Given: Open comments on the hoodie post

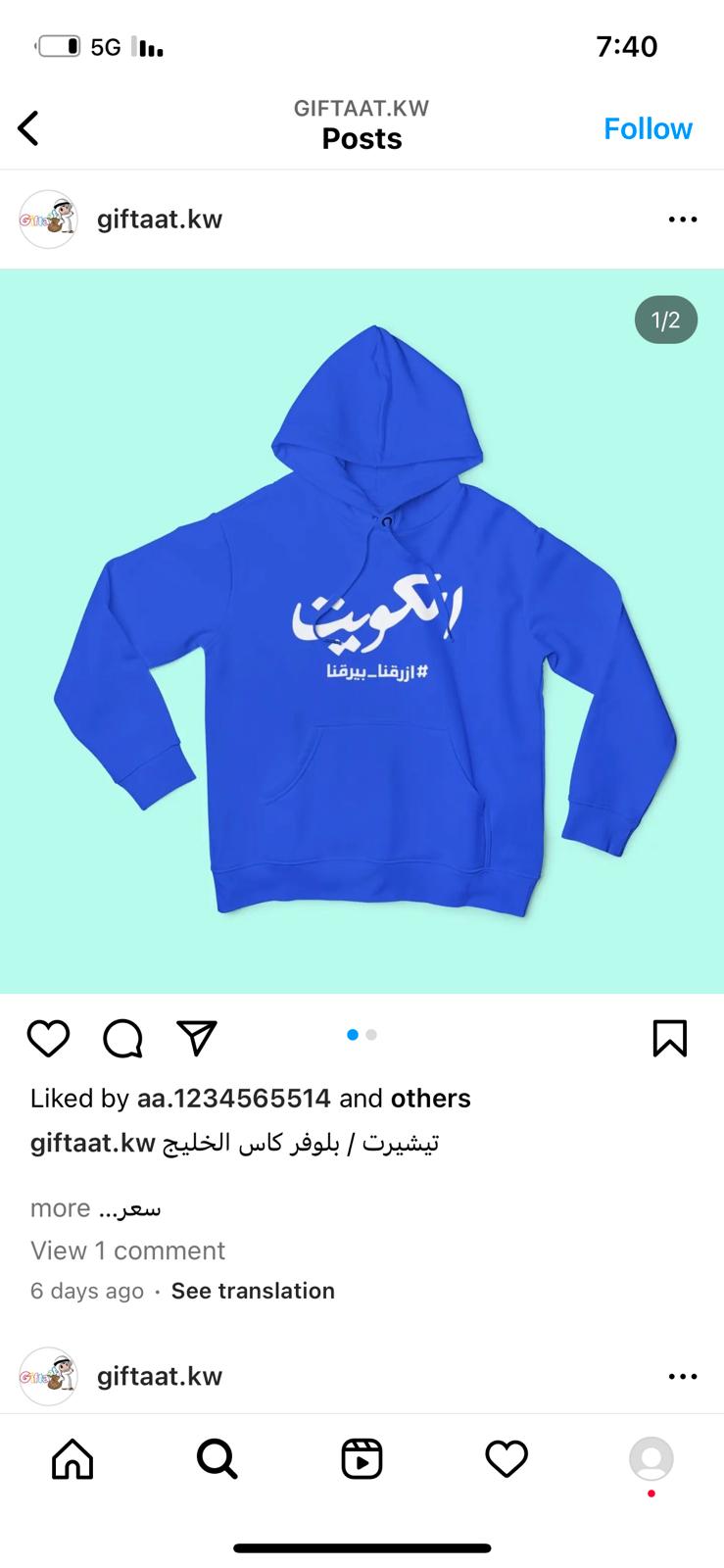Looking at the screenshot, I should click(x=122, y=1038).
